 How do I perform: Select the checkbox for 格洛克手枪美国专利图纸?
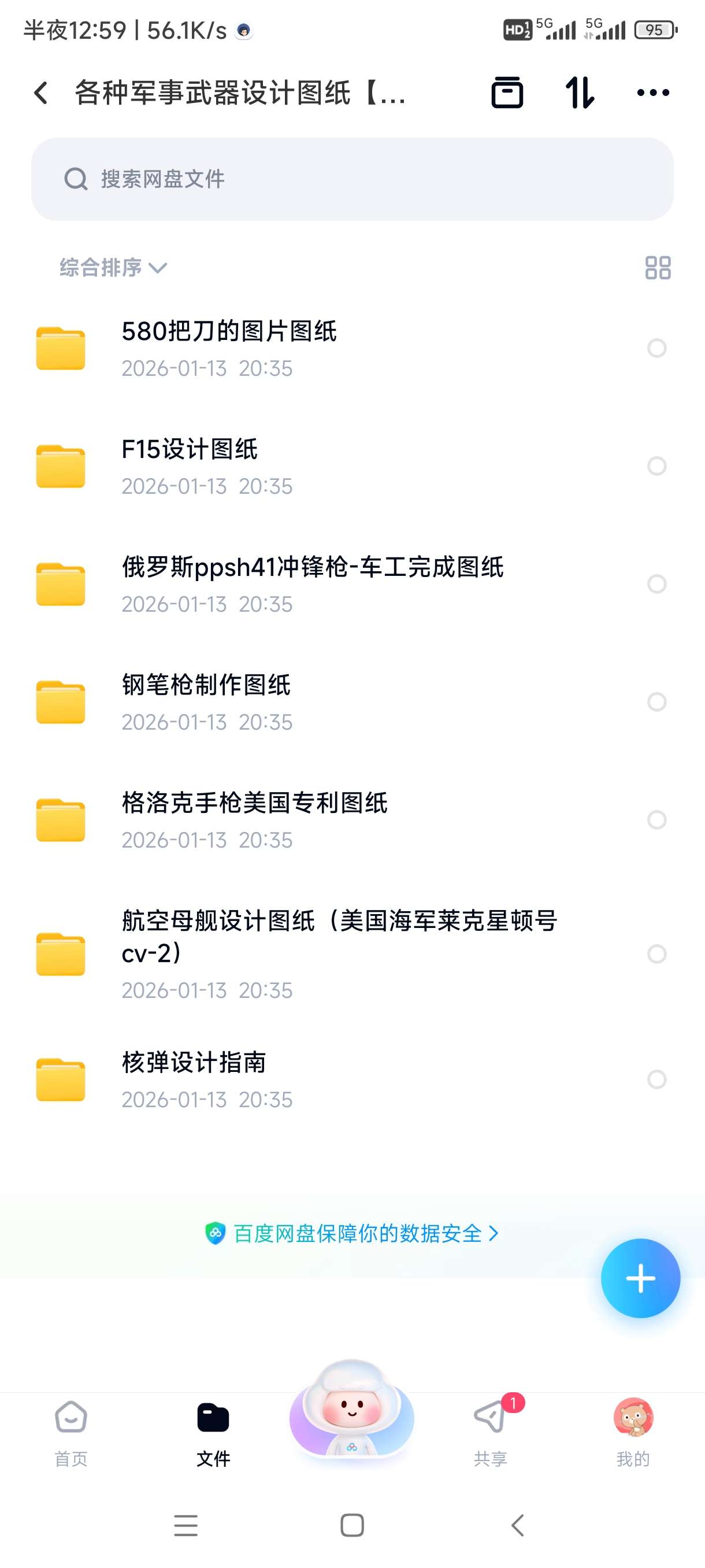(656, 820)
